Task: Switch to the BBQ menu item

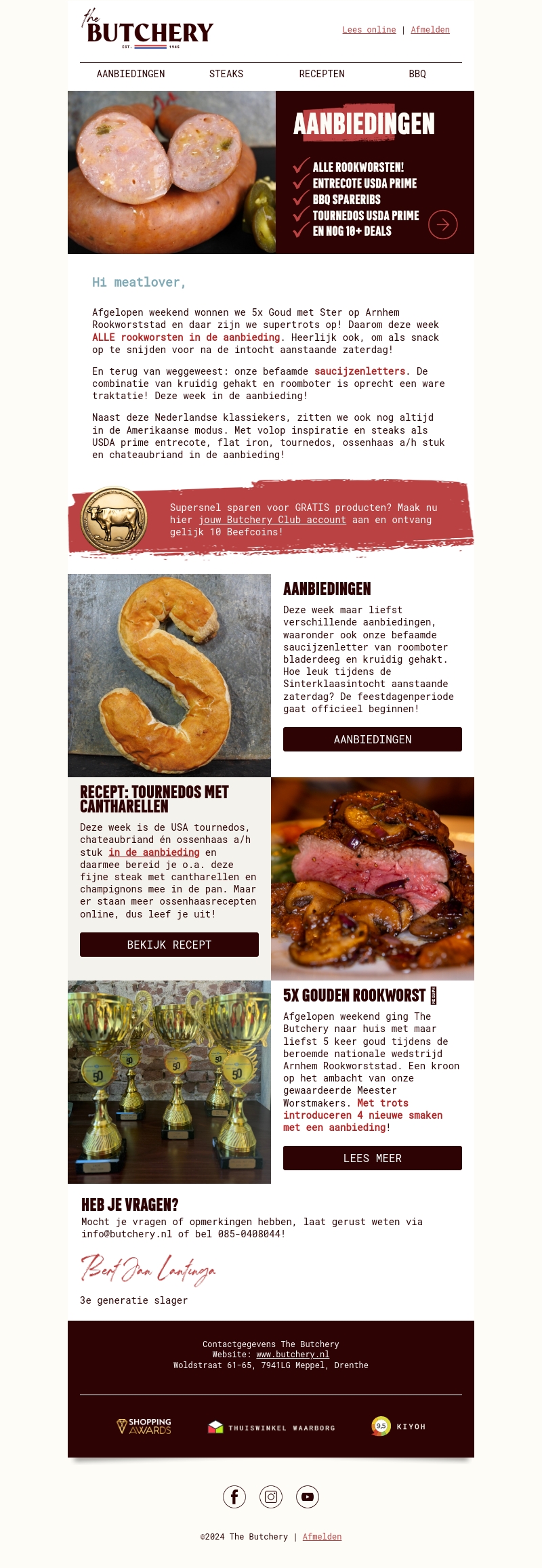Action: pos(417,74)
